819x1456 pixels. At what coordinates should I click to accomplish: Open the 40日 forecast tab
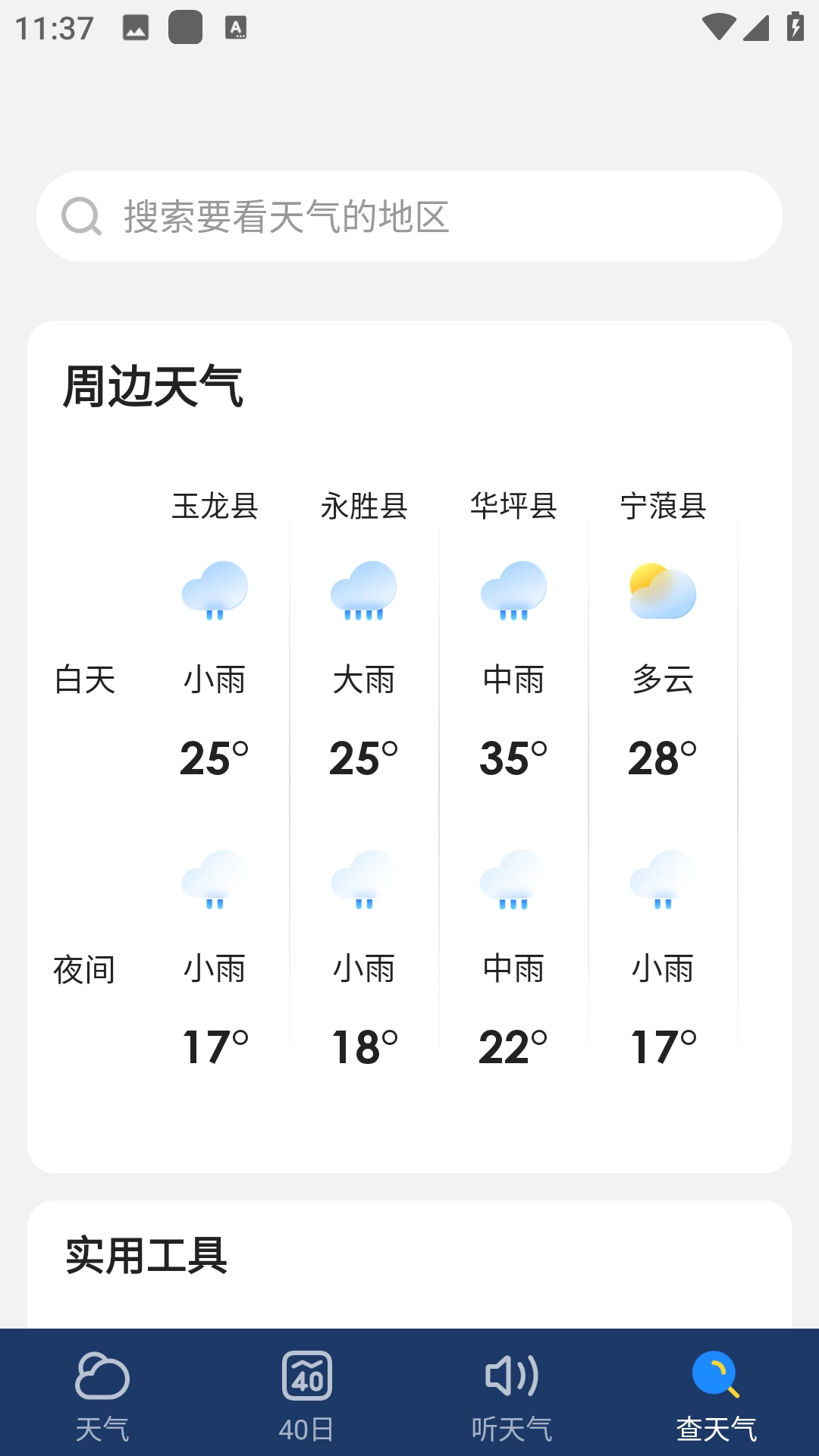306,1394
